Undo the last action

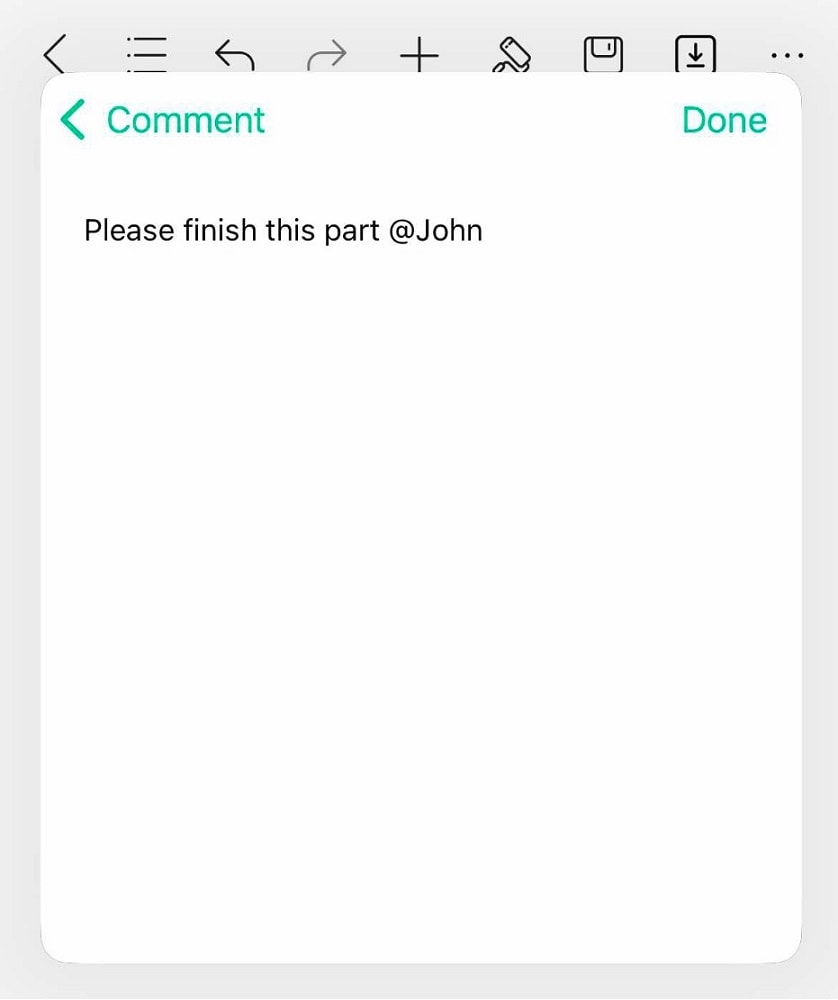coord(235,56)
